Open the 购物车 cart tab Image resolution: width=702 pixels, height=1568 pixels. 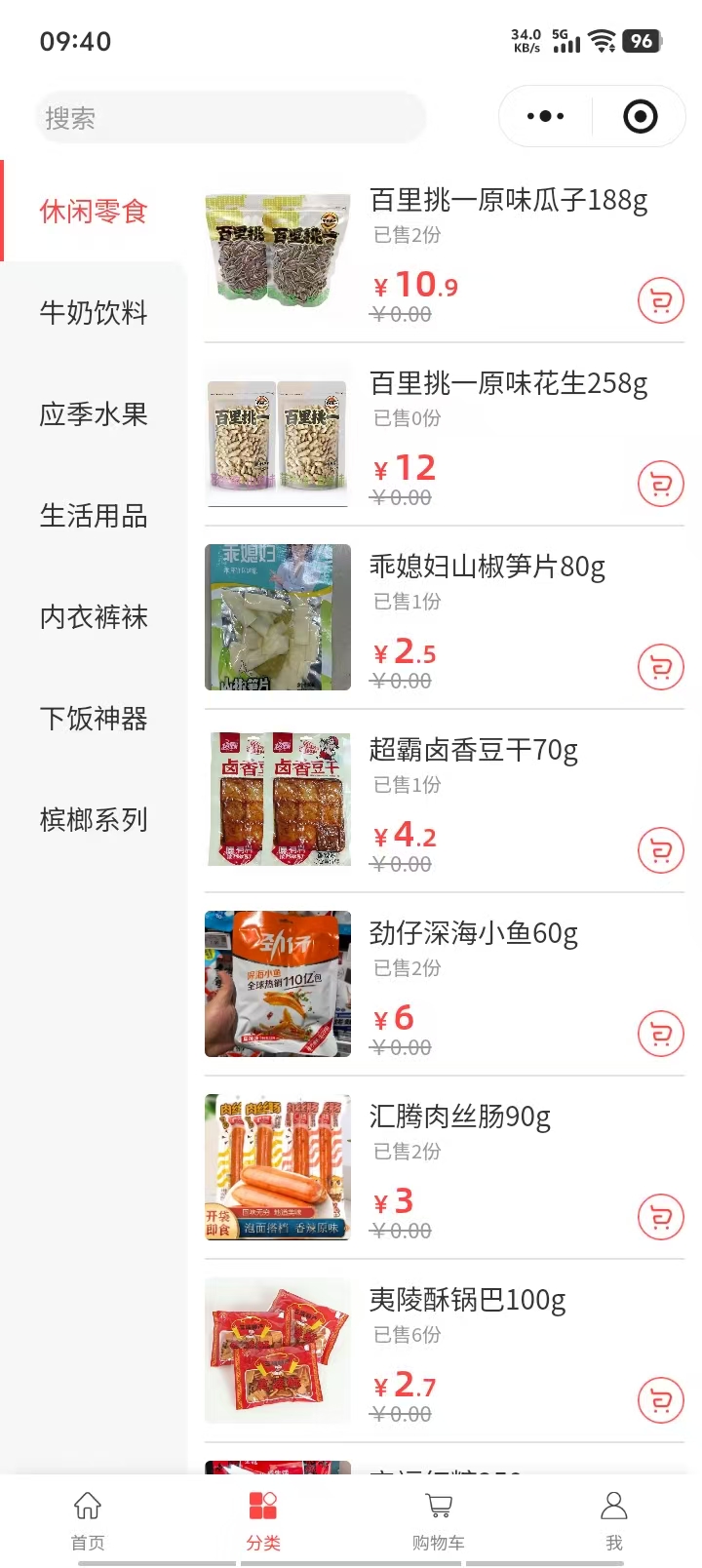point(439,1519)
